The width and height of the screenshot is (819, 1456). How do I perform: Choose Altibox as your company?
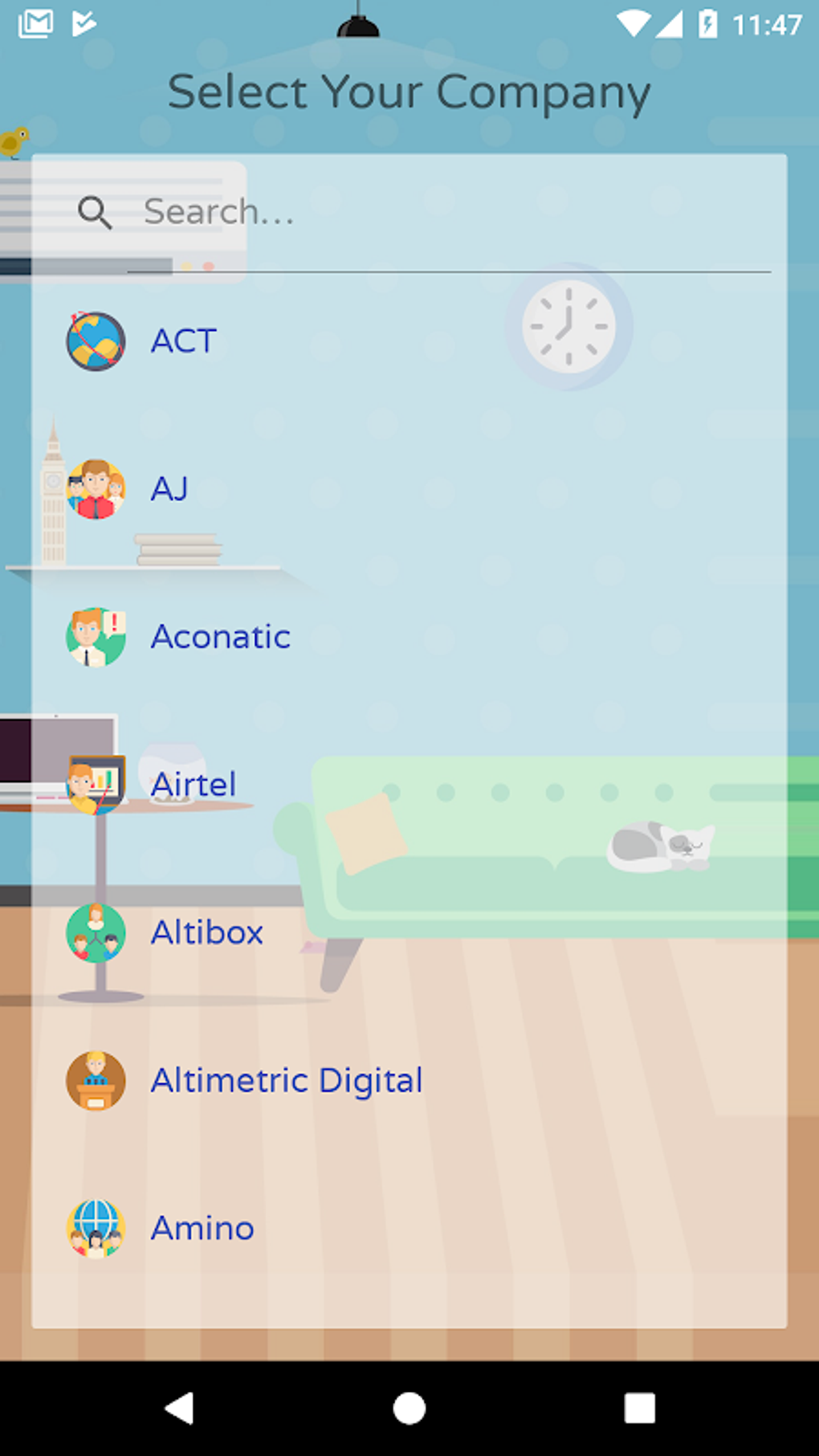pos(207,932)
